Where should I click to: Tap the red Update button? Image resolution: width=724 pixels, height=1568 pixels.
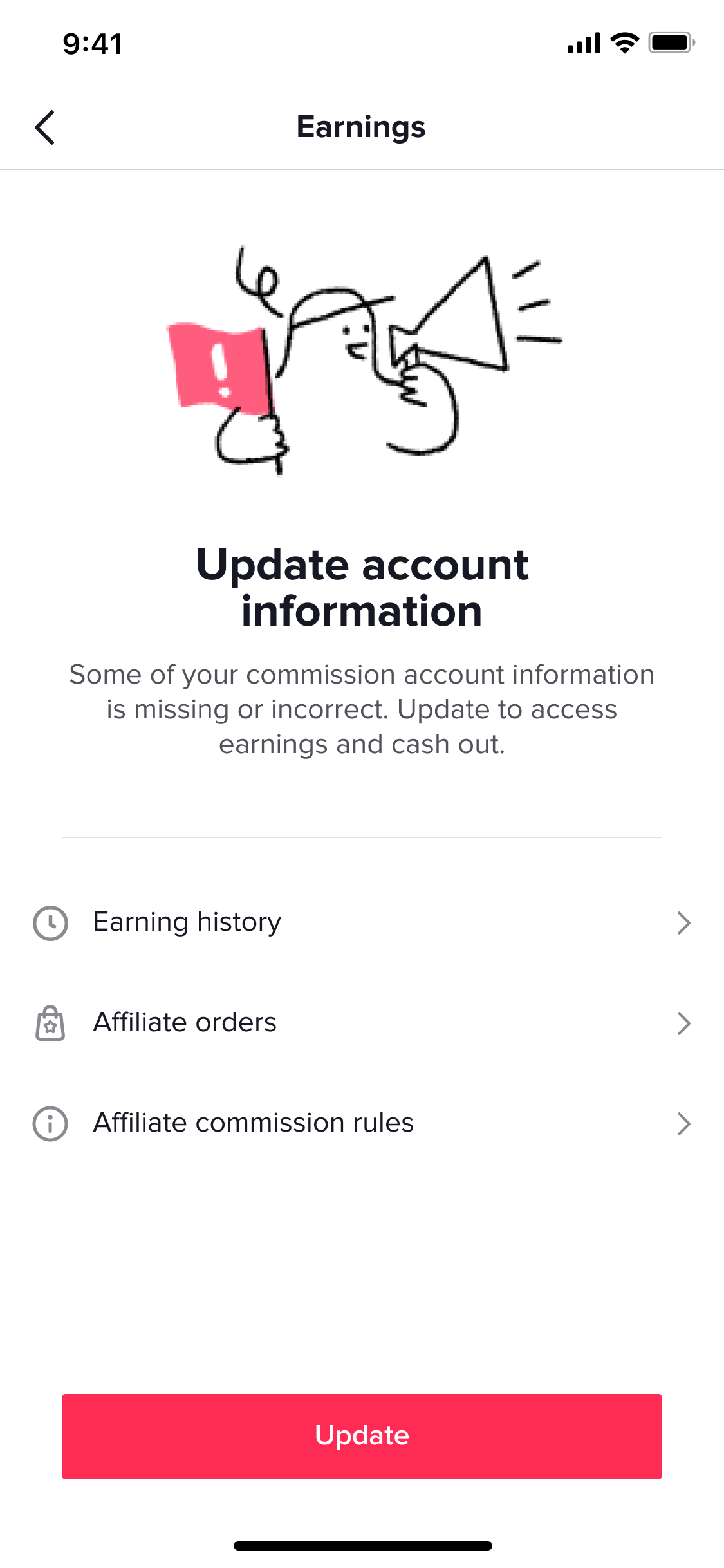tap(362, 1436)
